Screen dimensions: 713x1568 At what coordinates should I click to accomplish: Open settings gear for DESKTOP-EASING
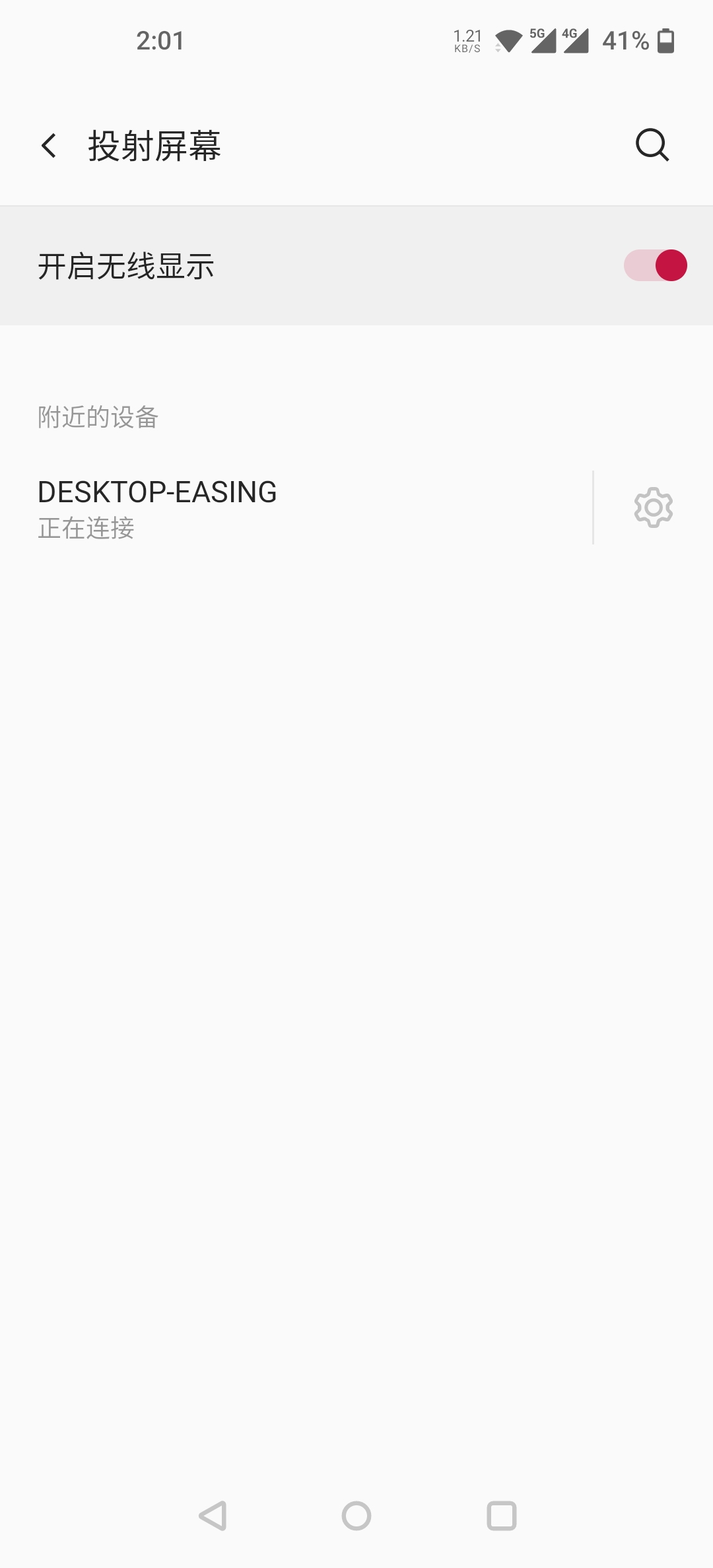[653, 507]
